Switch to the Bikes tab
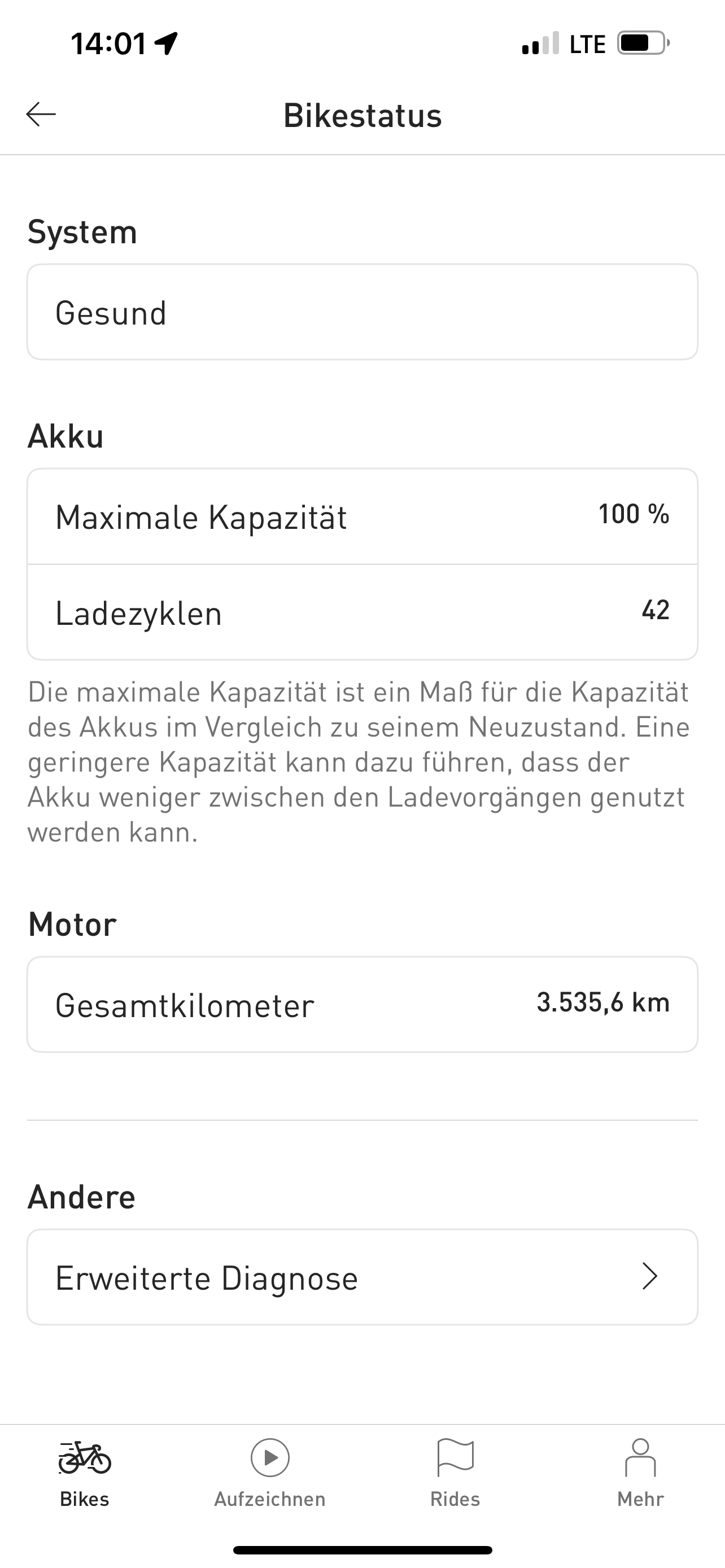This screenshot has height=1568, width=725. (85, 1473)
